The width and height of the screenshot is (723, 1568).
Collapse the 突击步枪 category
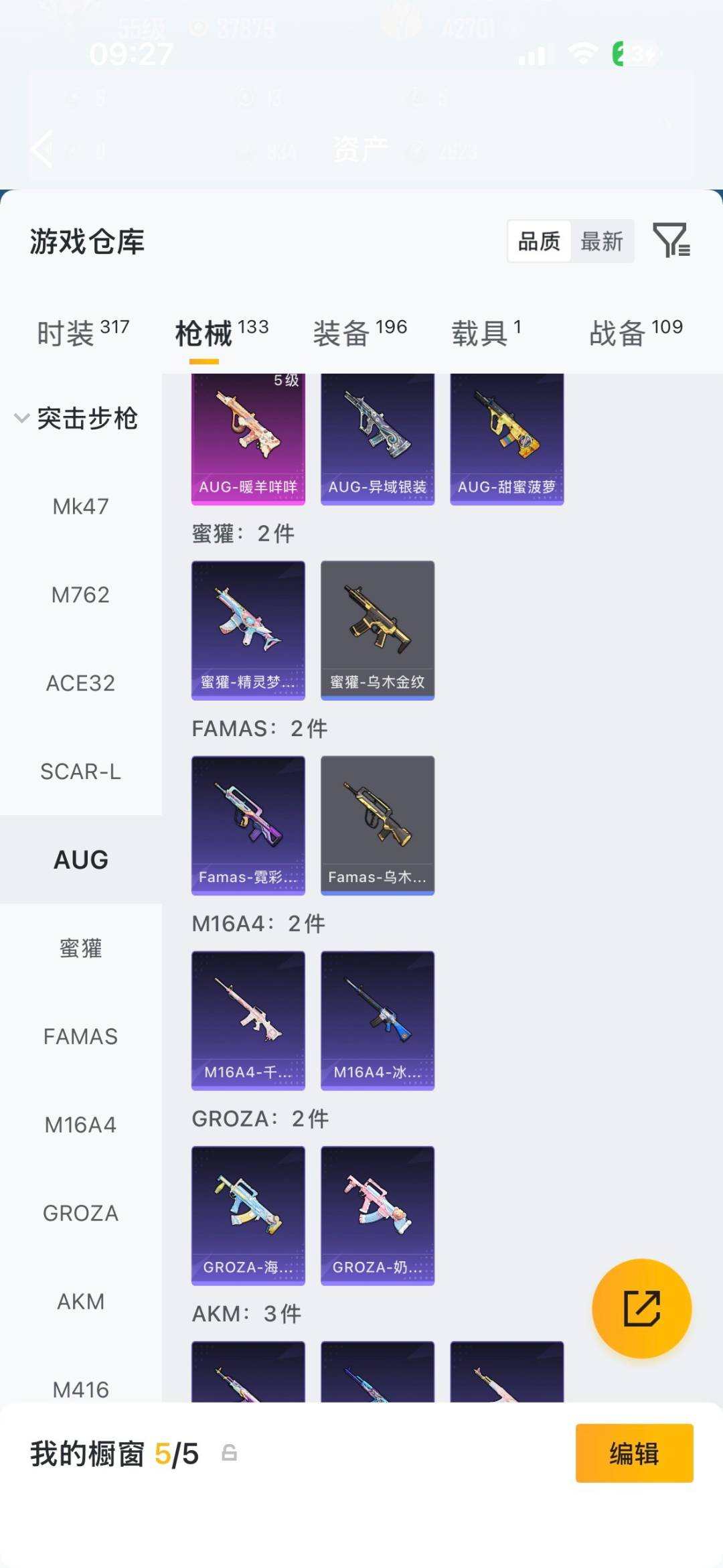tap(76, 419)
